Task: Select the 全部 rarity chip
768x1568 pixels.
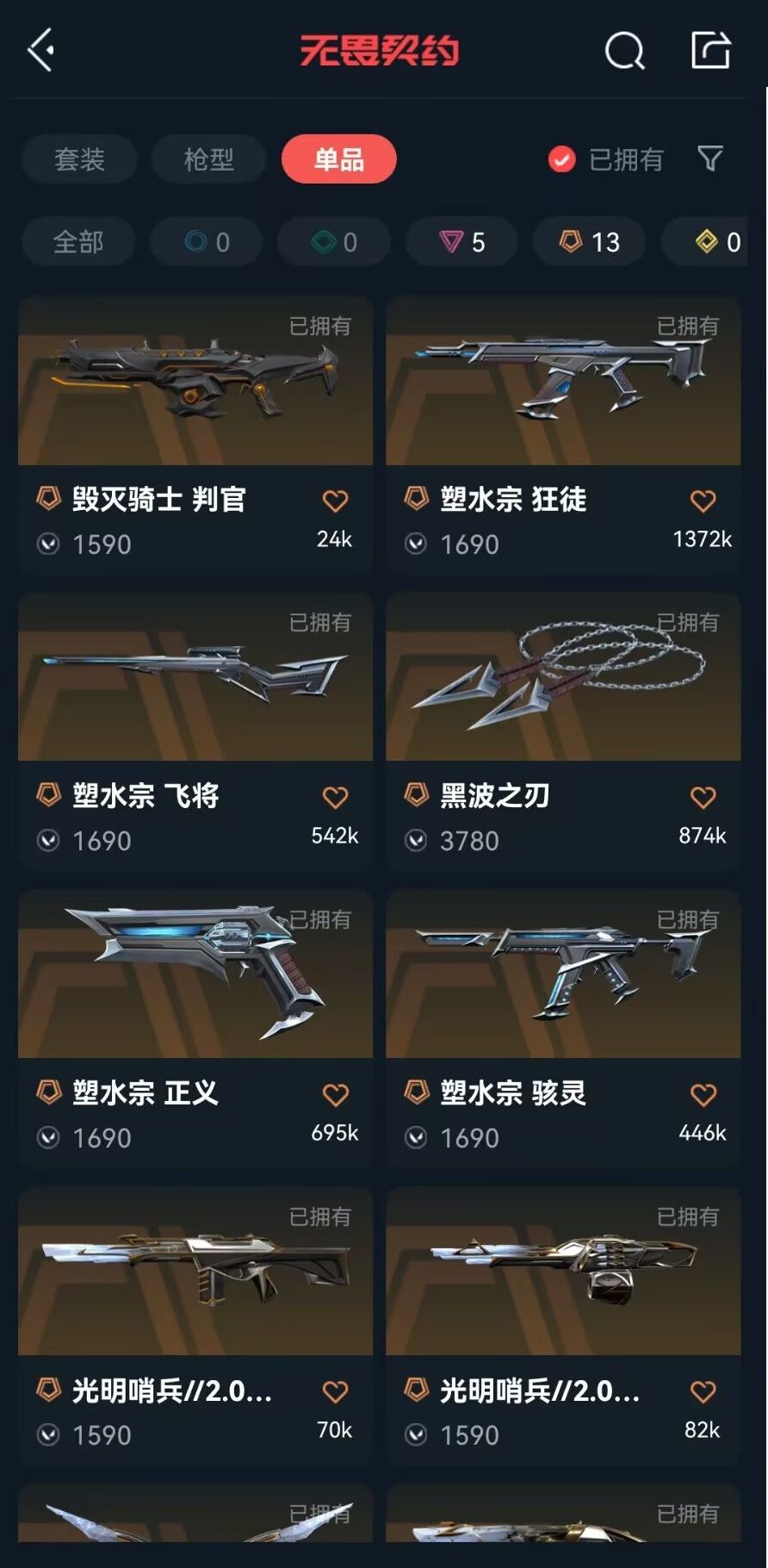Action: point(78,242)
